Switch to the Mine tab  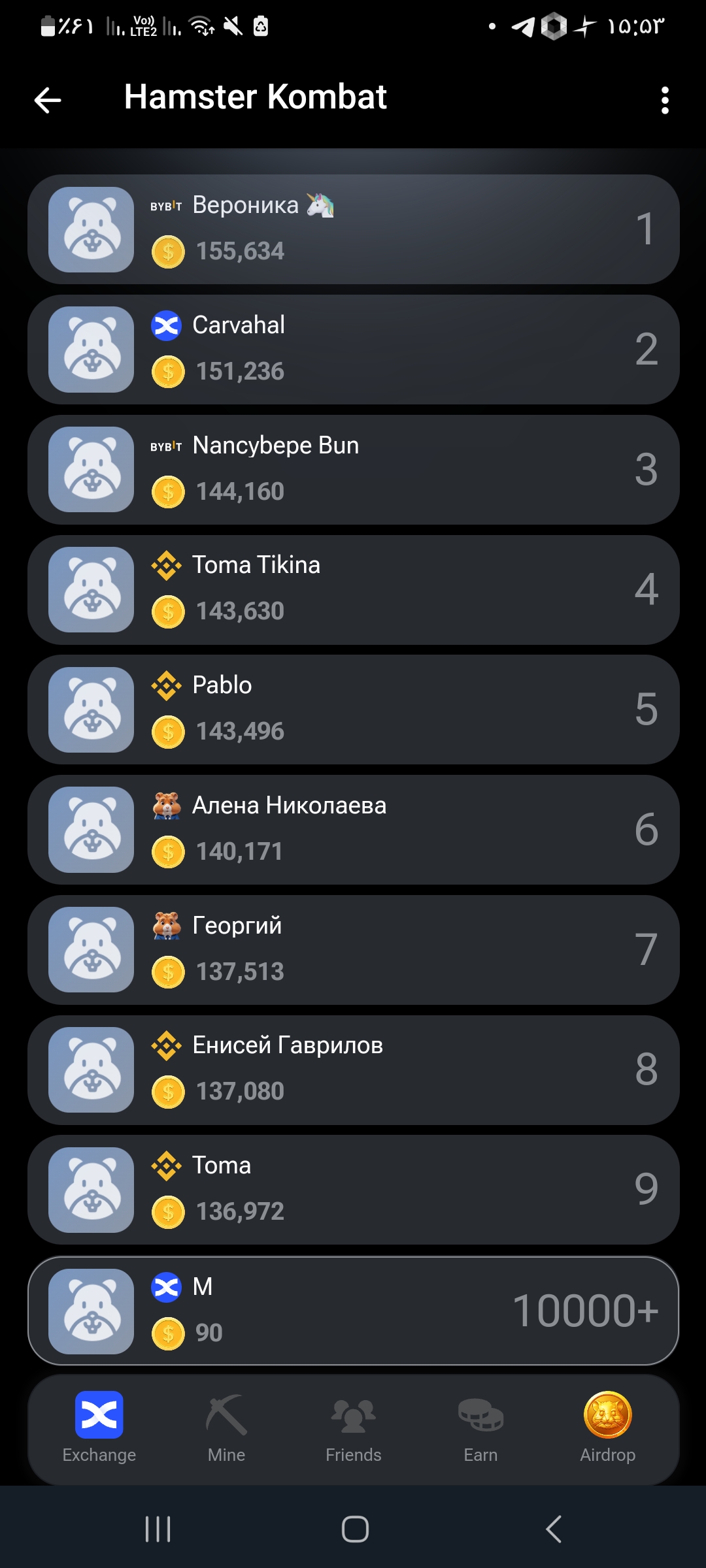tap(226, 1428)
